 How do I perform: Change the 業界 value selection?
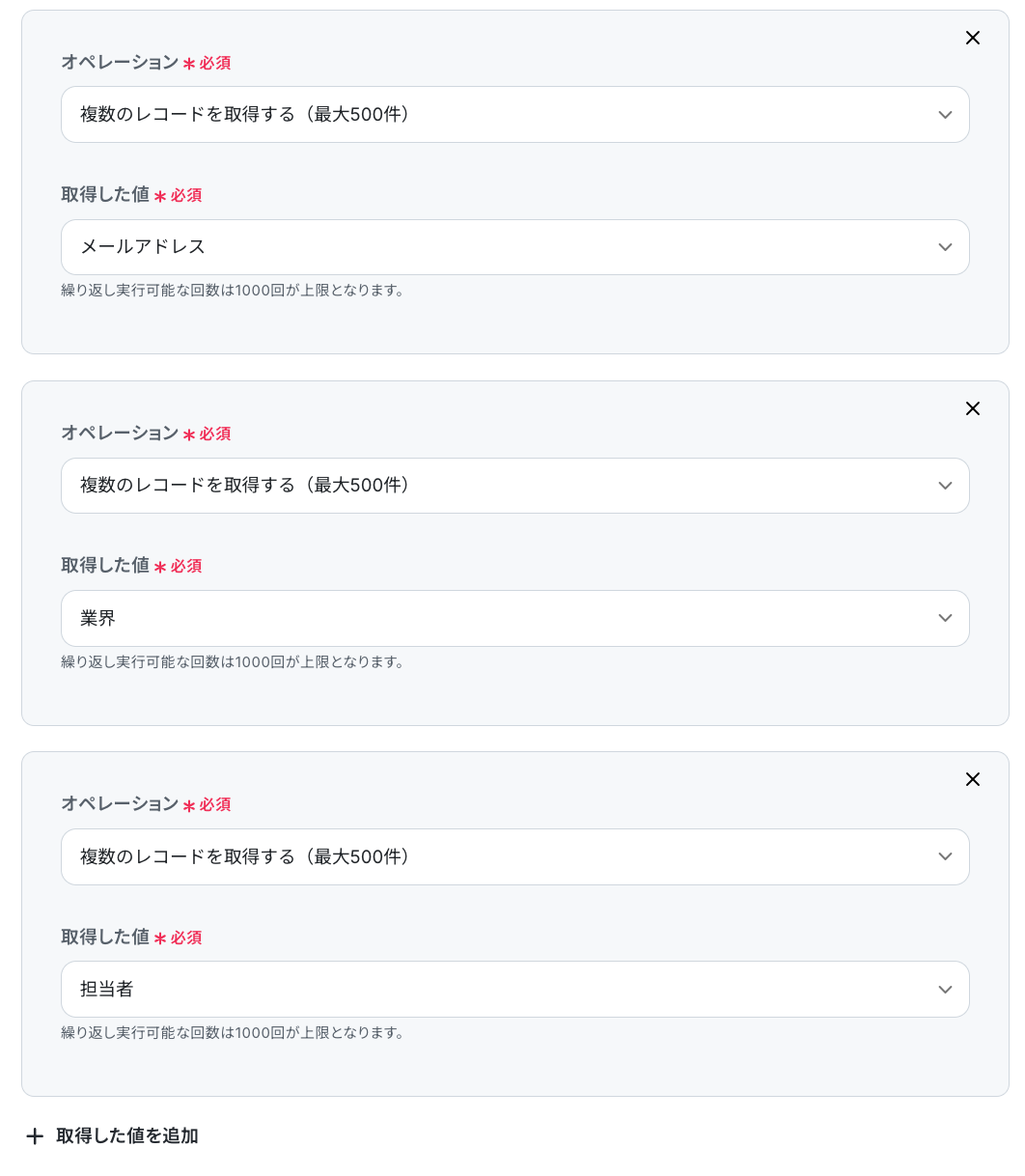[514, 618]
